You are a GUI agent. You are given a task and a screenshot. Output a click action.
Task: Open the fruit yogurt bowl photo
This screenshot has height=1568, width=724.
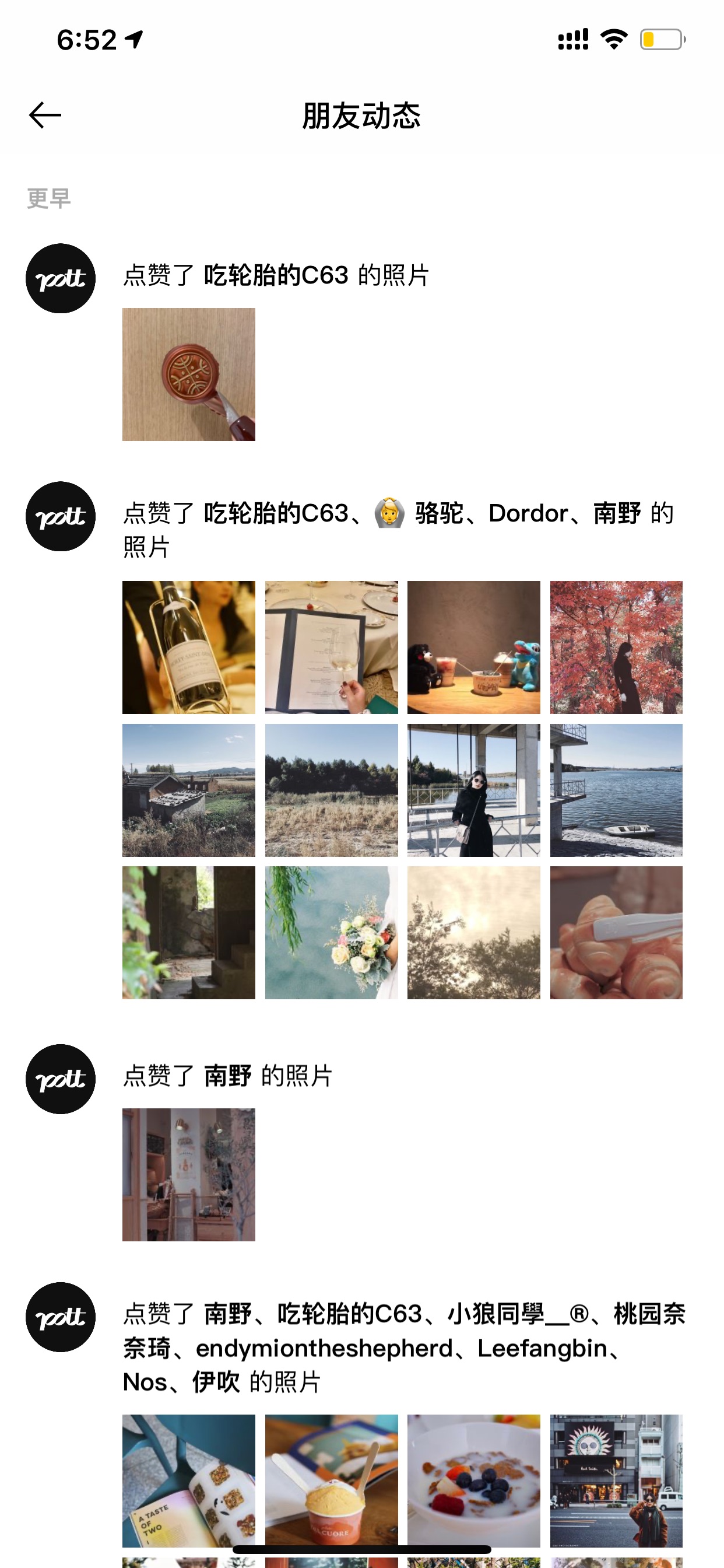tap(474, 1480)
